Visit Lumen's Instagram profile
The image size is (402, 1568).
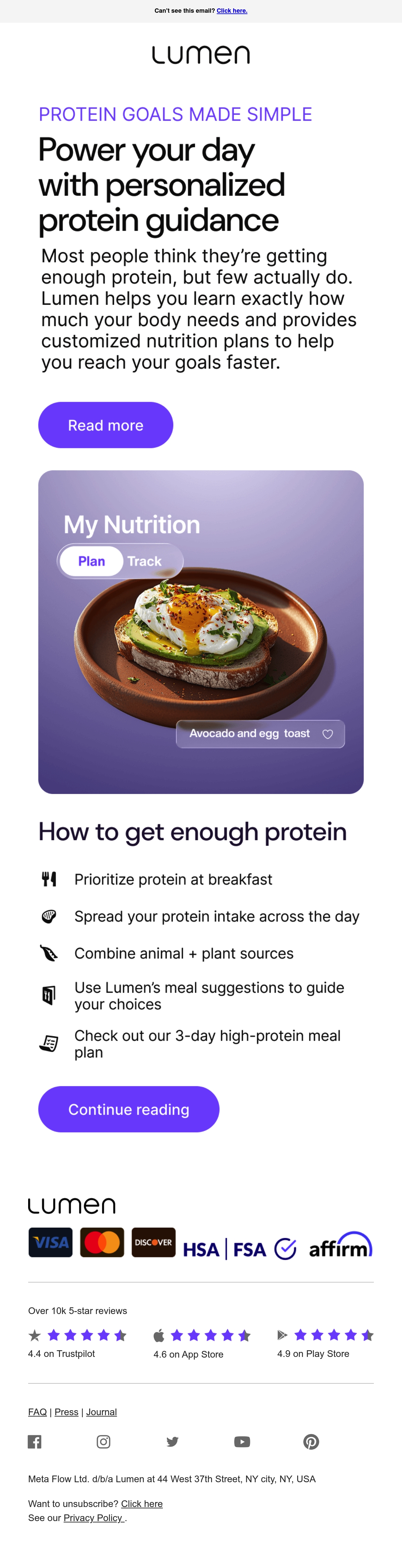coord(104,1441)
